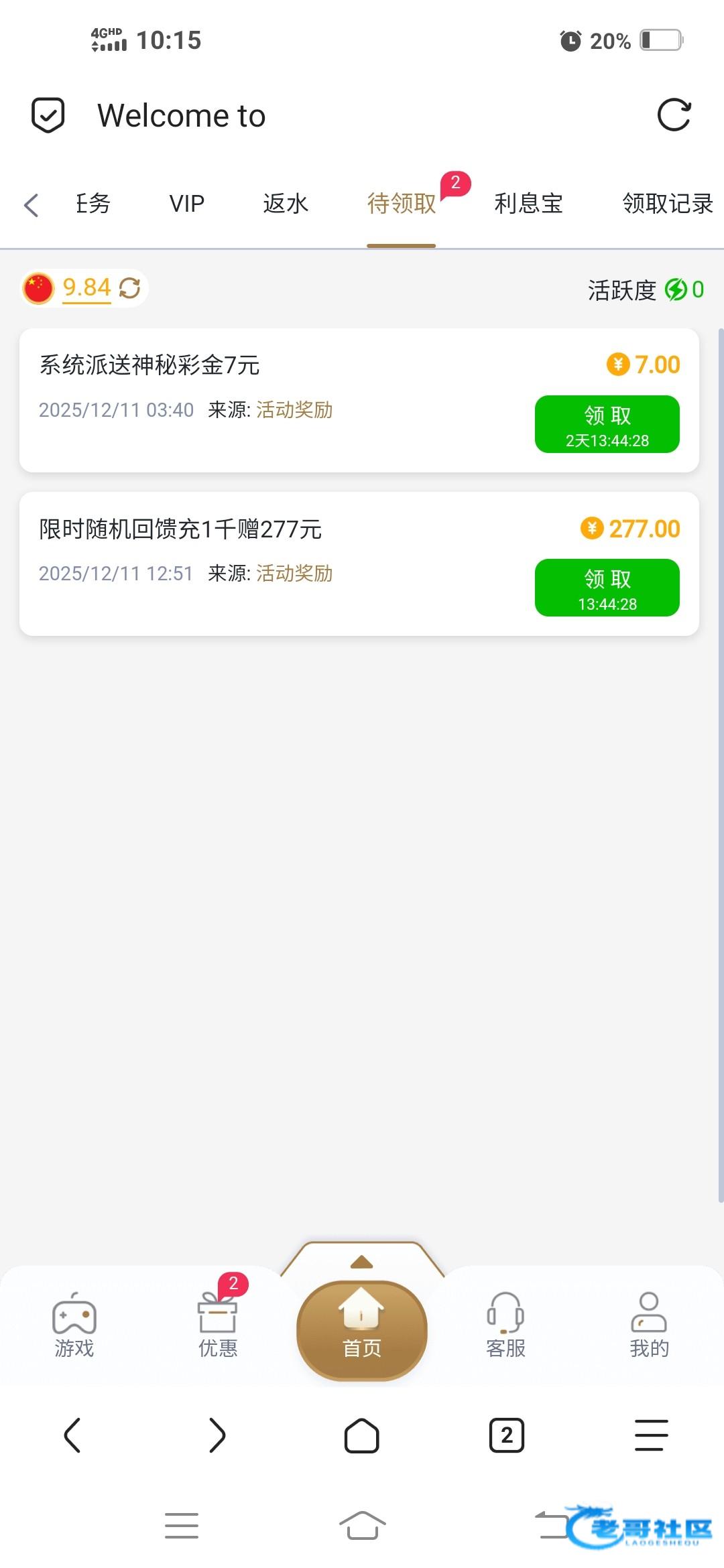This screenshot has width=724, height=1568.
Task: Reload the page with the refresh icon
Action: click(674, 115)
